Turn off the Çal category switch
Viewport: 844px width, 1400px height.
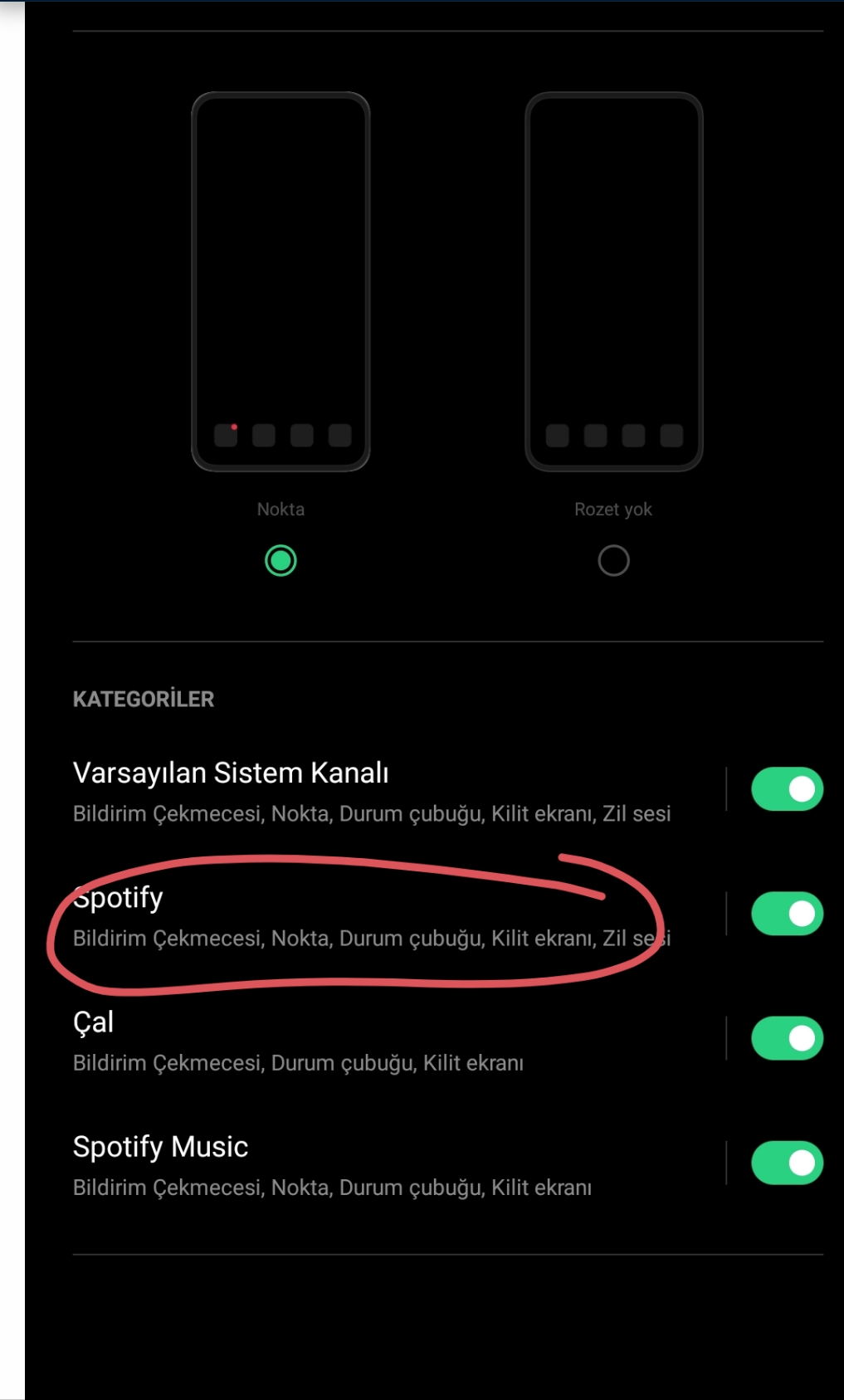pos(787,1038)
